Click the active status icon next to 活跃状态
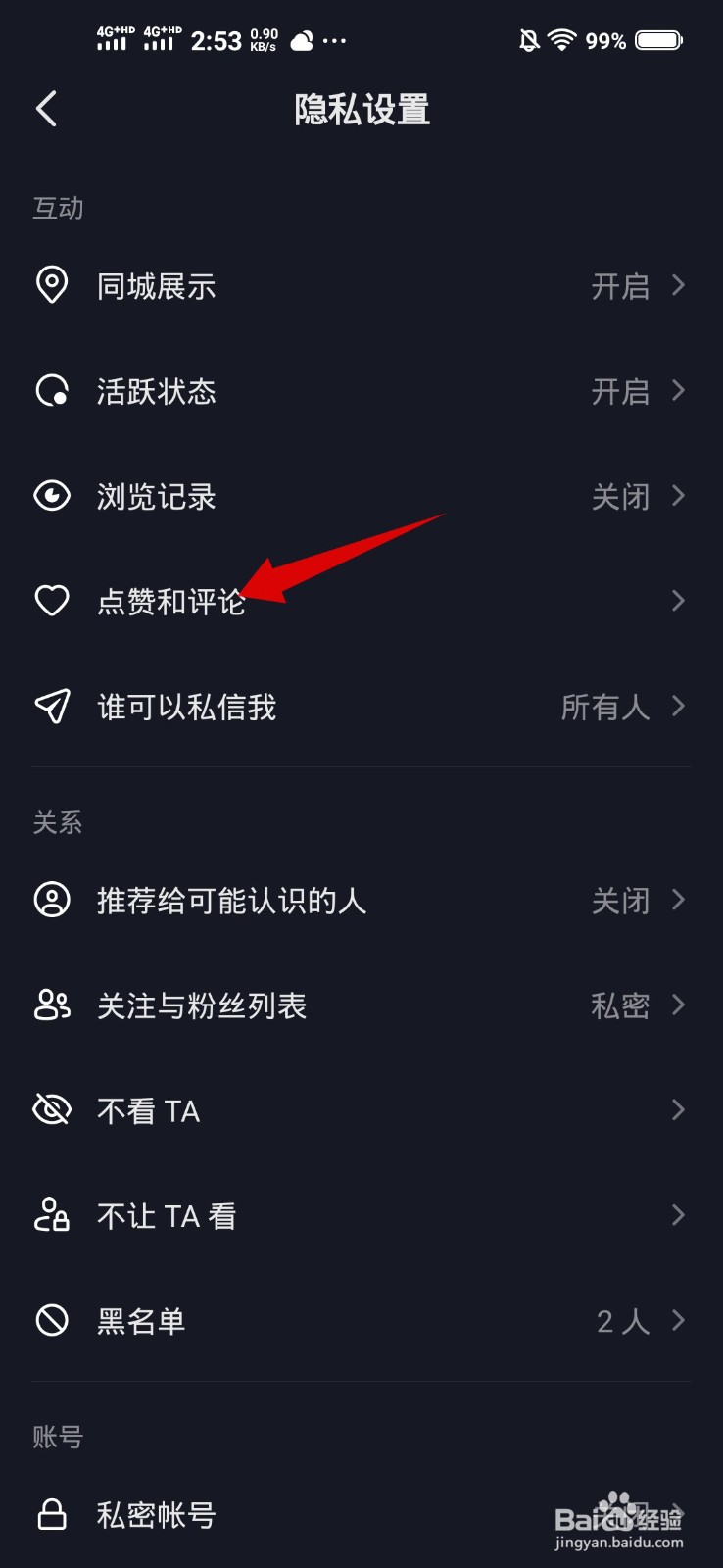This screenshot has height=1568, width=723. pyautogui.click(x=52, y=391)
